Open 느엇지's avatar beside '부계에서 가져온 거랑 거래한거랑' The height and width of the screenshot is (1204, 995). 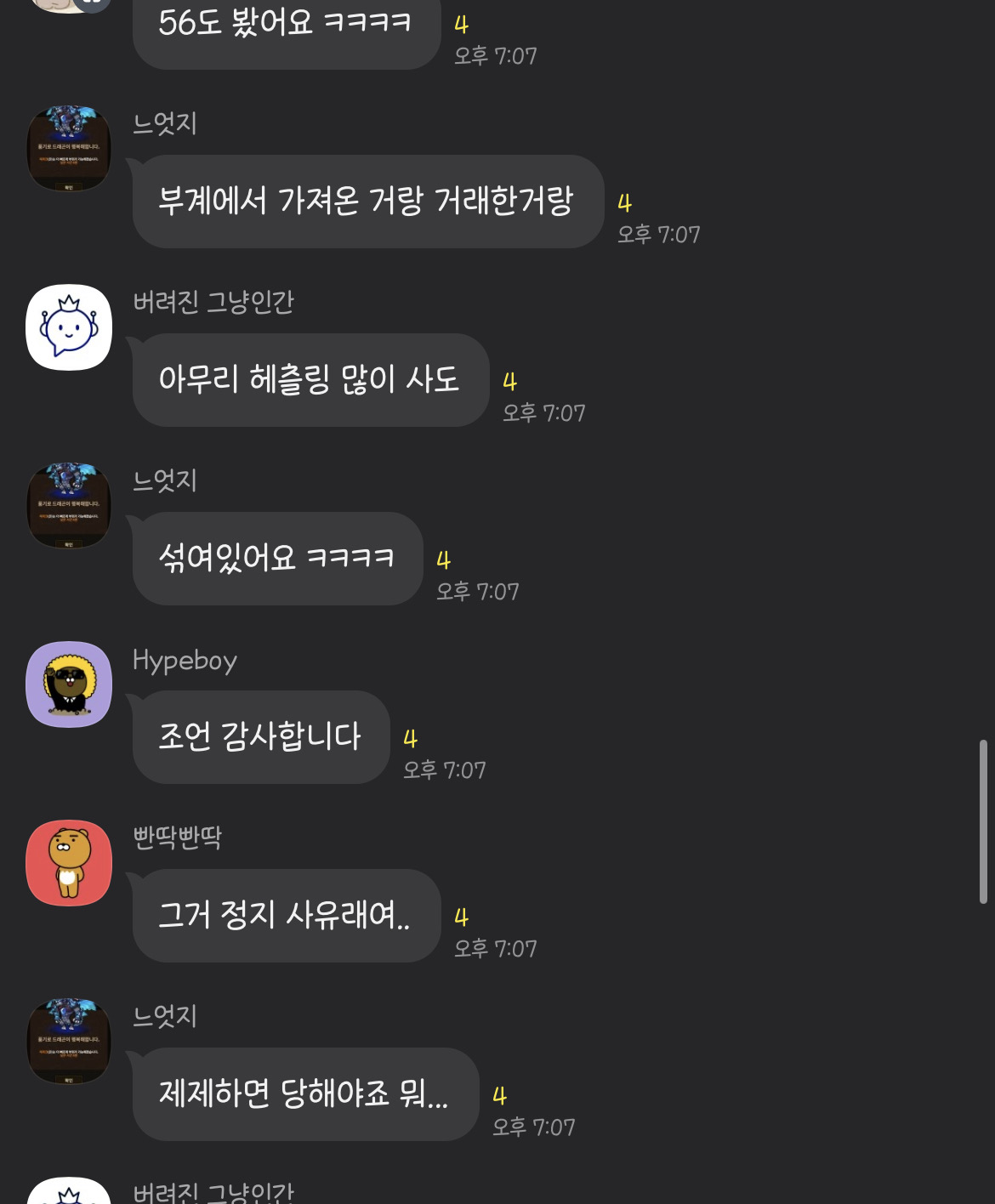[x=69, y=149]
